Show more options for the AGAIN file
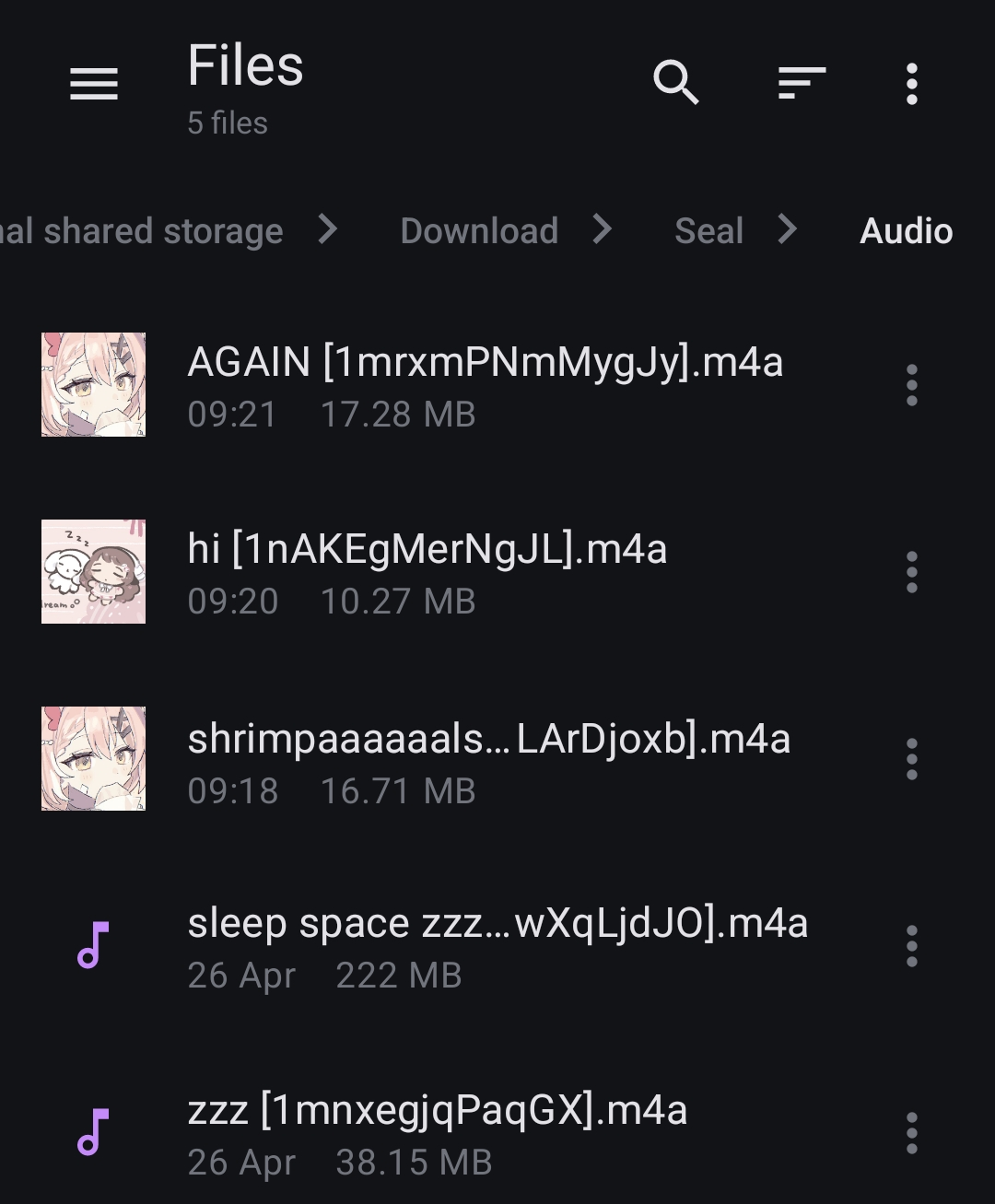The width and height of the screenshot is (995, 1204). 911,385
